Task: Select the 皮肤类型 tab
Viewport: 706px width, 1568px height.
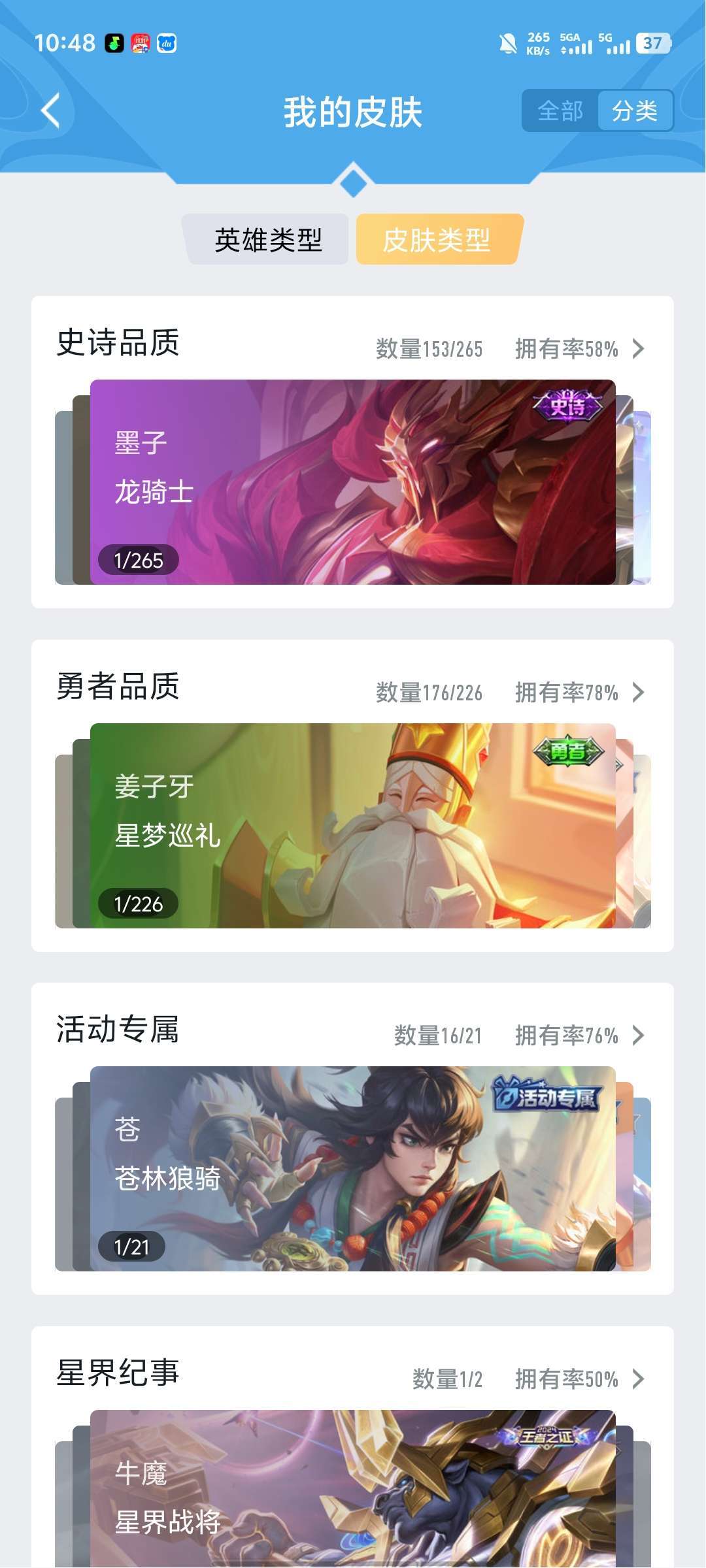Action: [437, 240]
